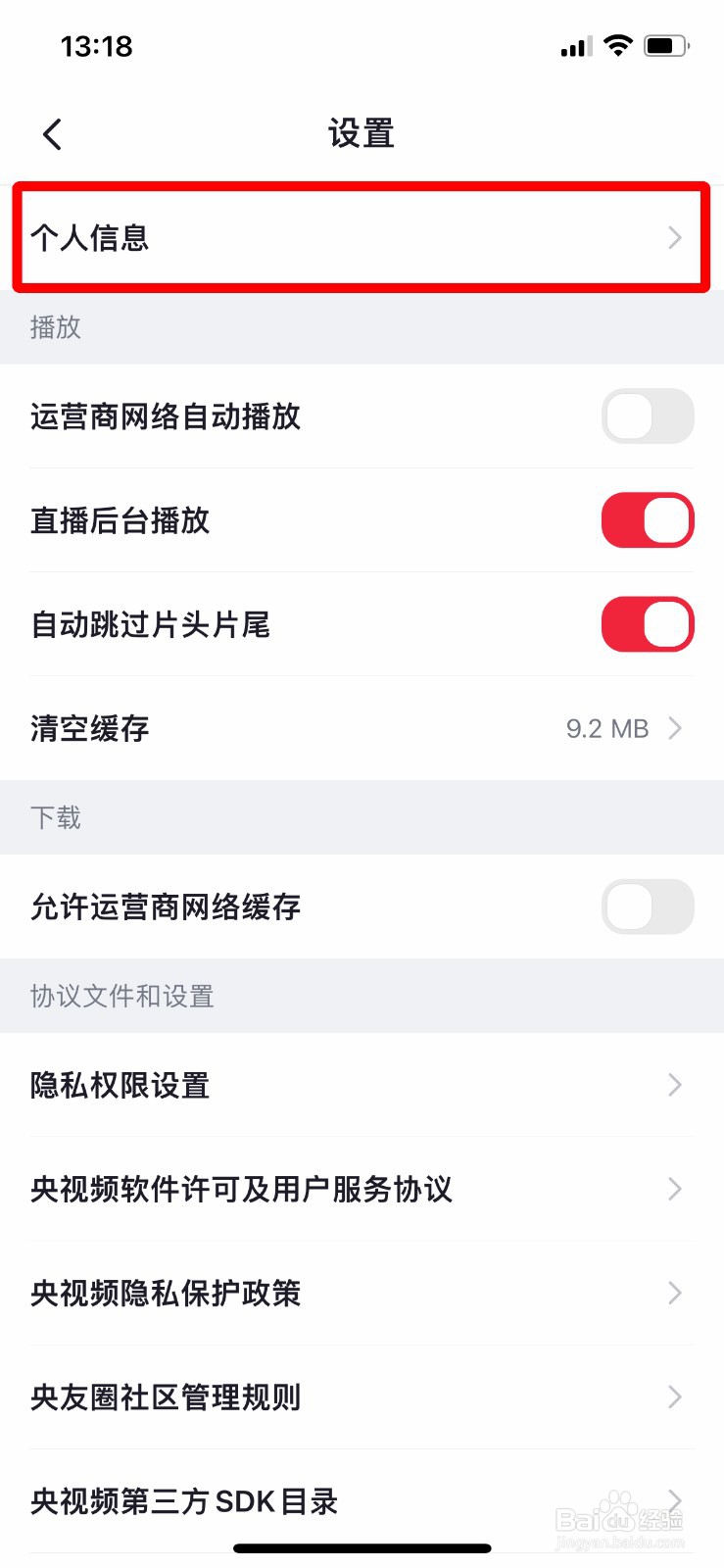Open 央视频第三方SDK目录
This screenshot has width=724, height=1568.
click(361, 1500)
